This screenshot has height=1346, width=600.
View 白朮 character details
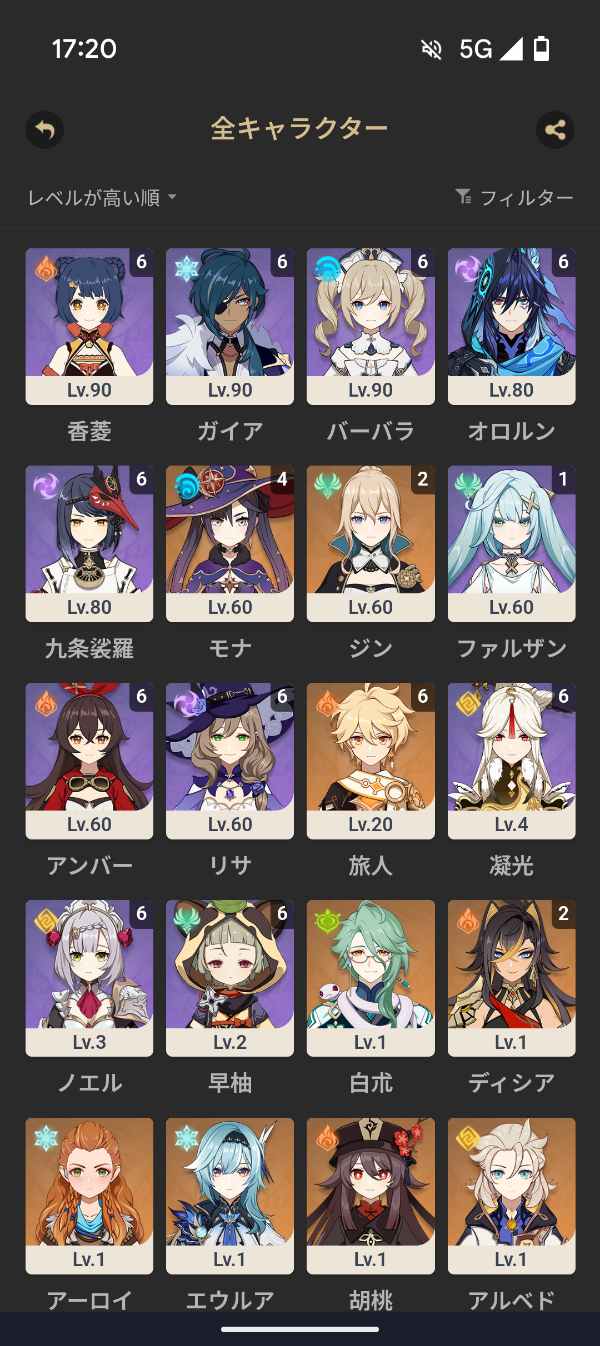click(371, 977)
